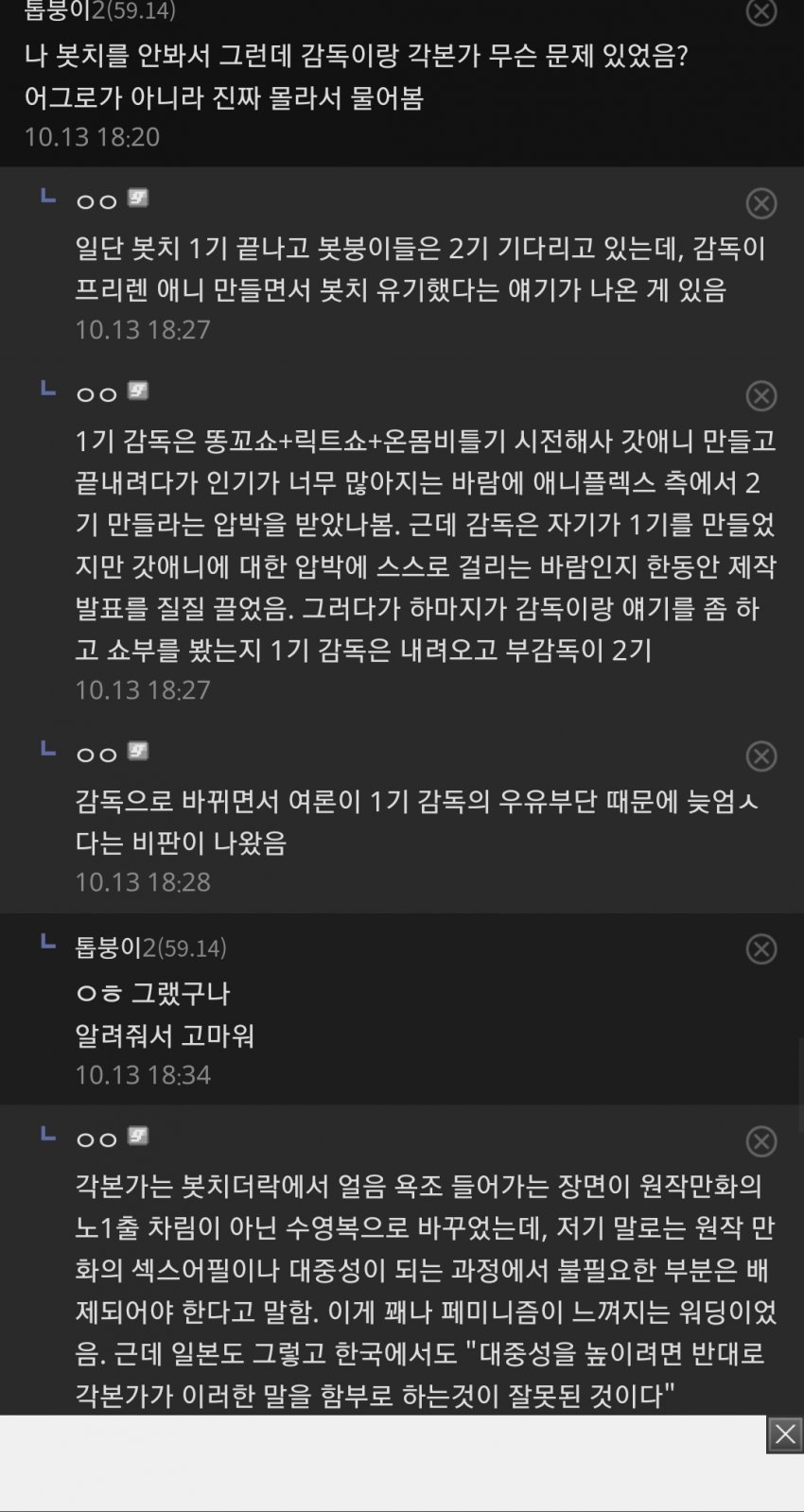
Task: Close the ad banner at the bottom
Action: [784, 1434]
